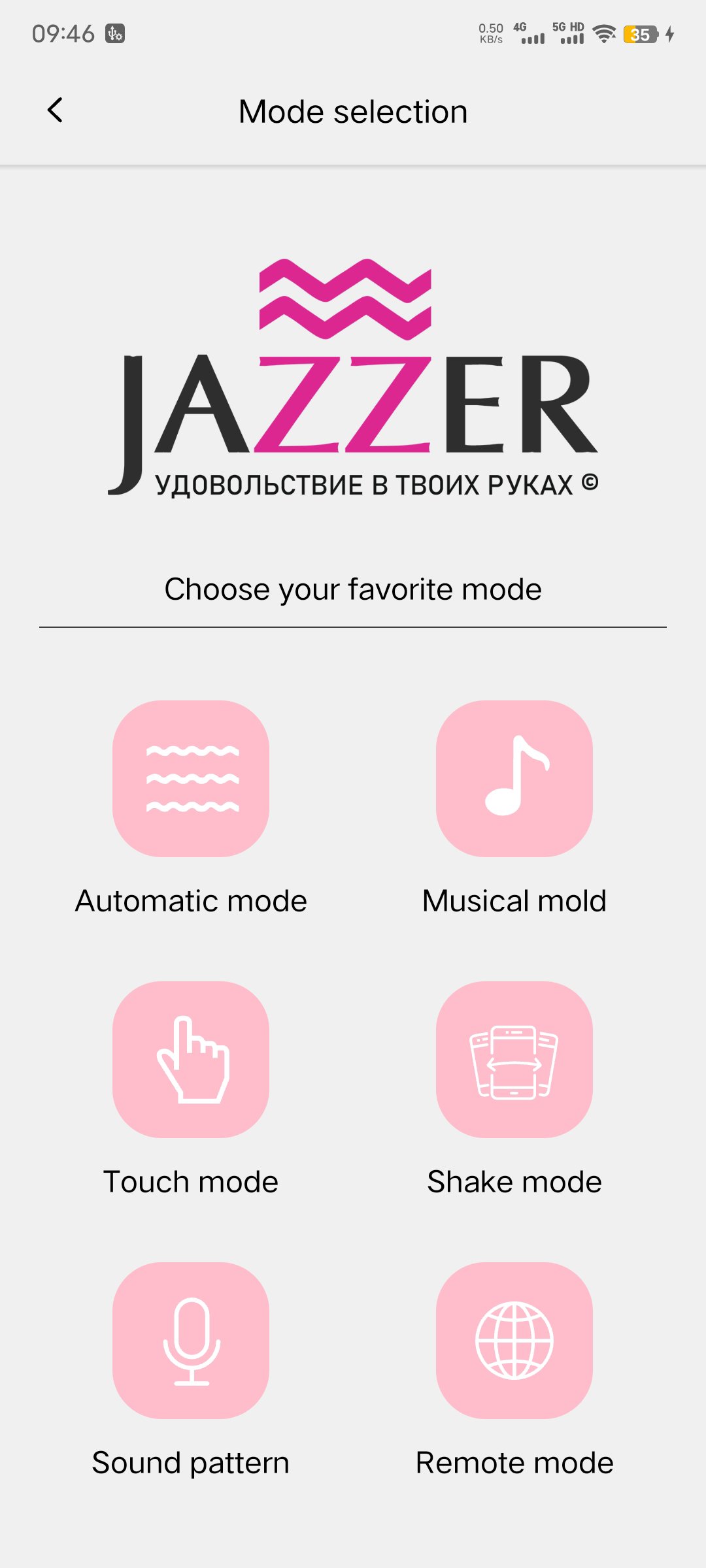Viewport: 706px width, 1568px height.
Task: Open the Musical mold mode
Action: pyautogui.click(x=514, y=779)
